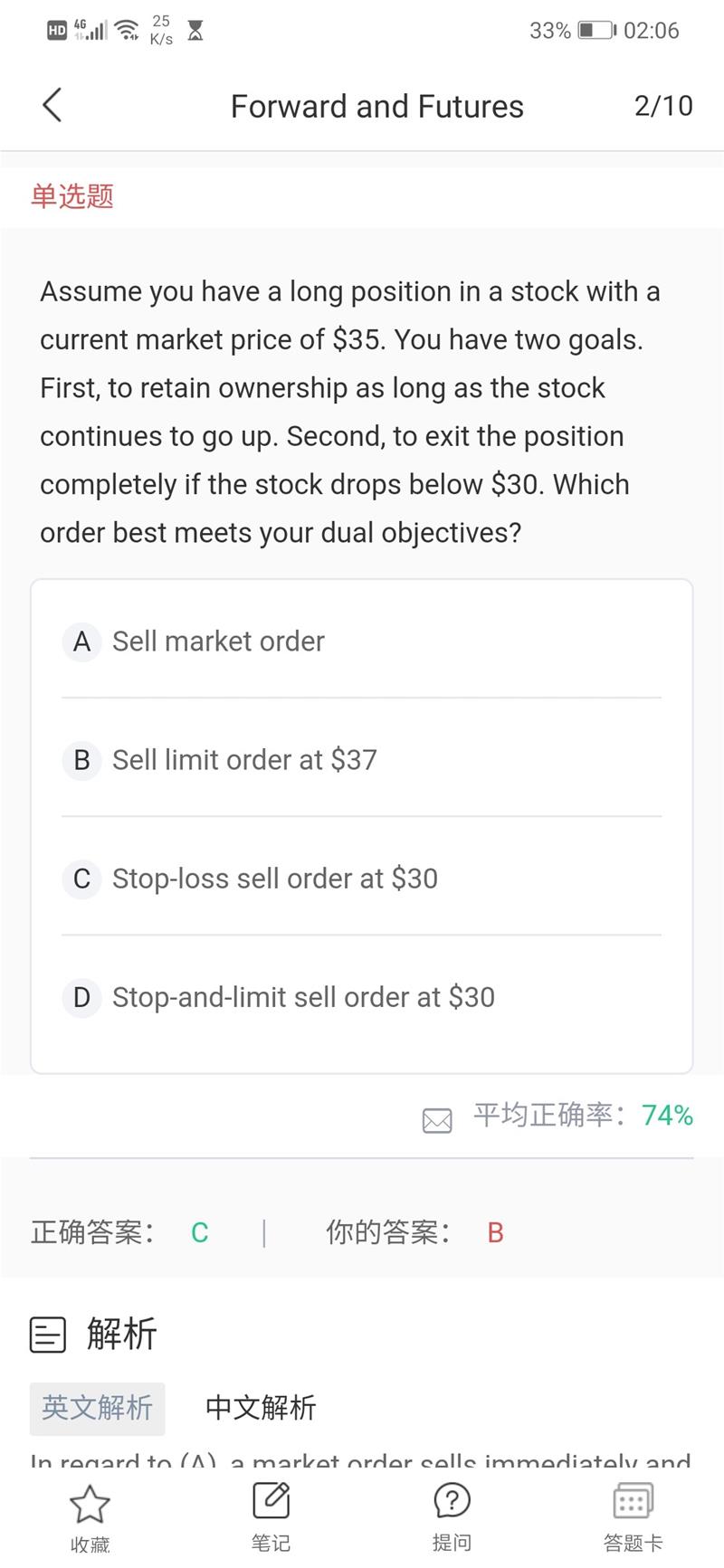Screen dimensions: 724x1568
Task: Switch to the 英文解析 tab
Action: tap(98, 1408)
